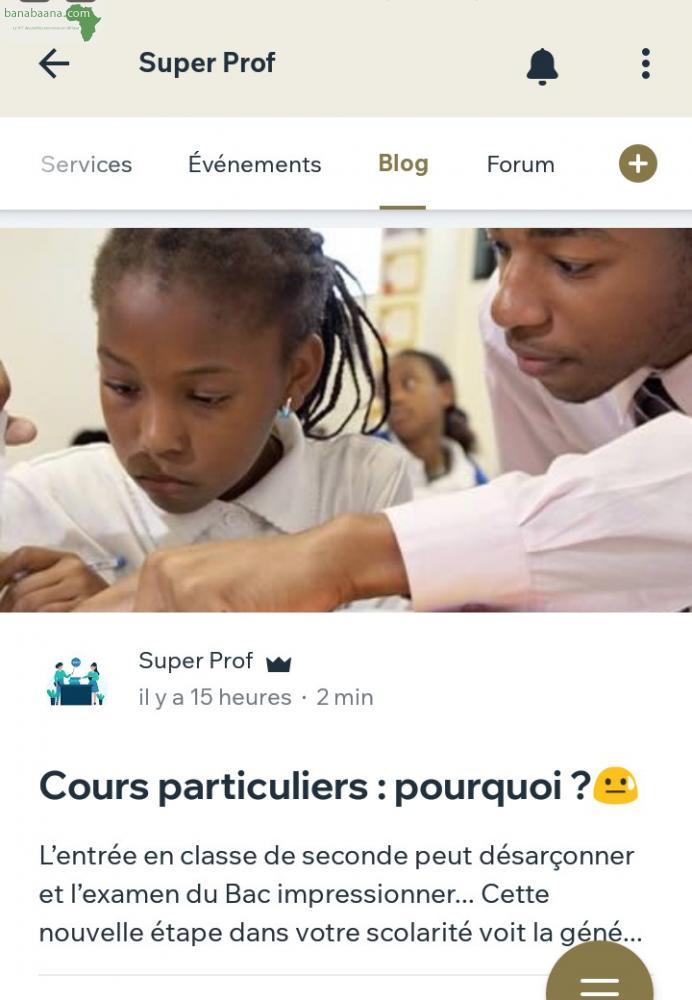This screenshot has width=692, height=1000.
Task: Select the Blog tab
Action: point(403,164)
